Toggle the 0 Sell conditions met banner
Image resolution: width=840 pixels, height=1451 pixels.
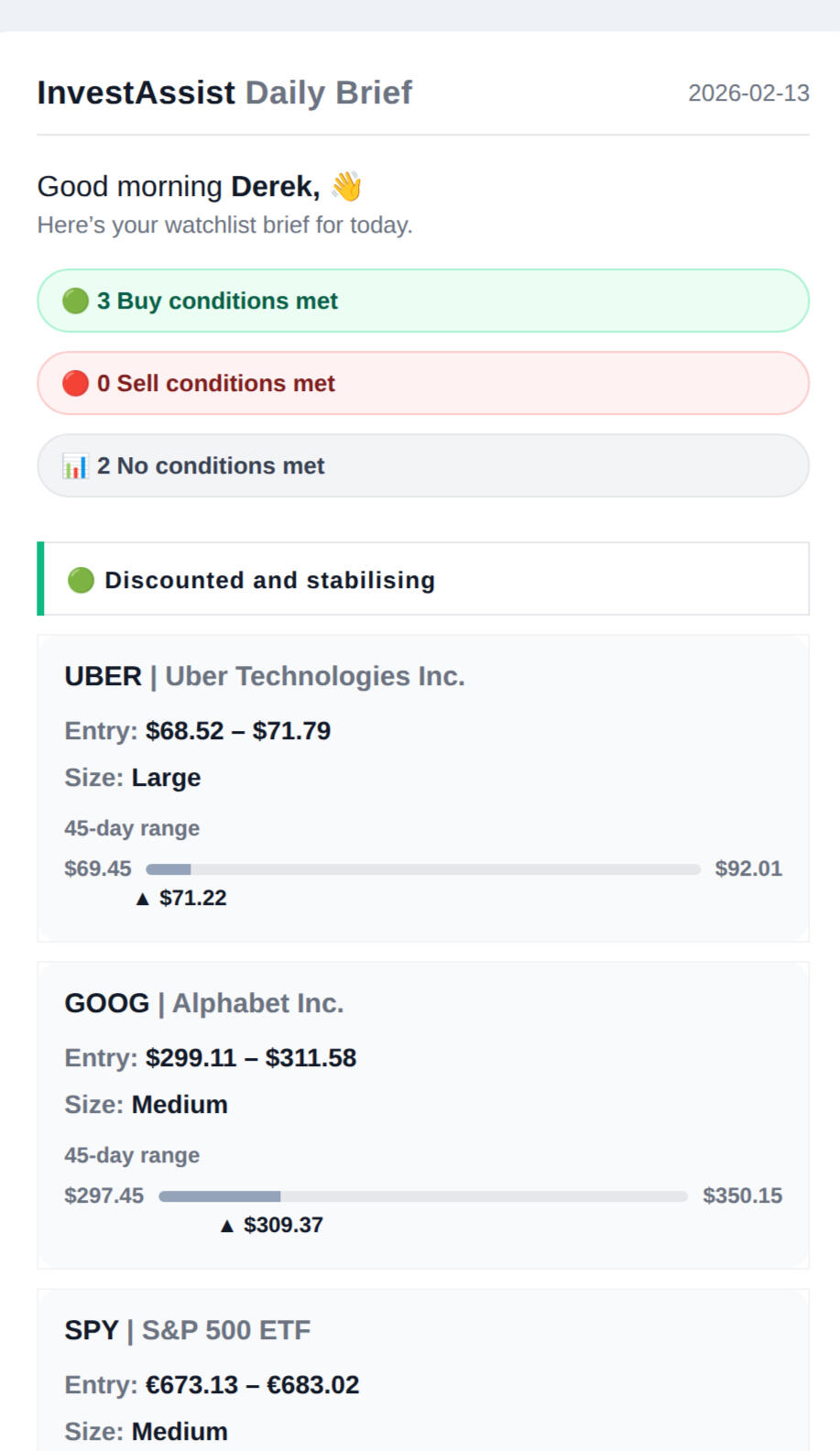click(421, 383)
